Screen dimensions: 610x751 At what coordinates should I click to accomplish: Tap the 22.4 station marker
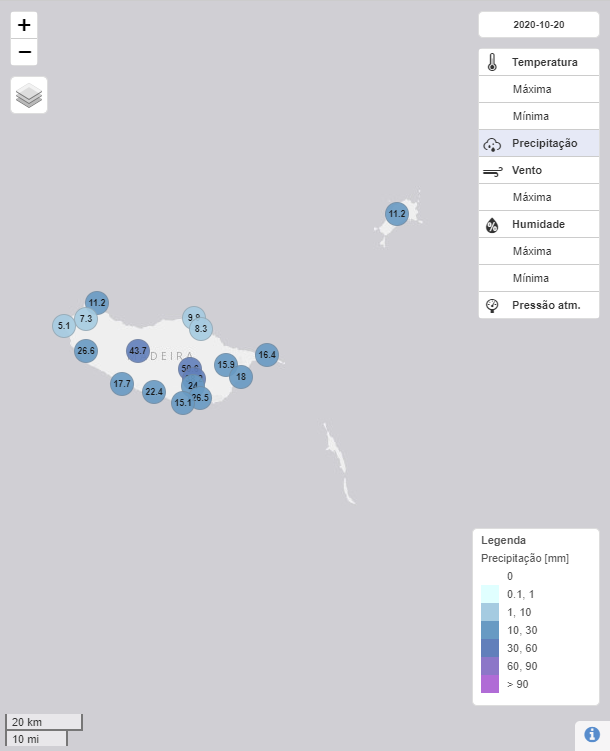coord(154,392)
